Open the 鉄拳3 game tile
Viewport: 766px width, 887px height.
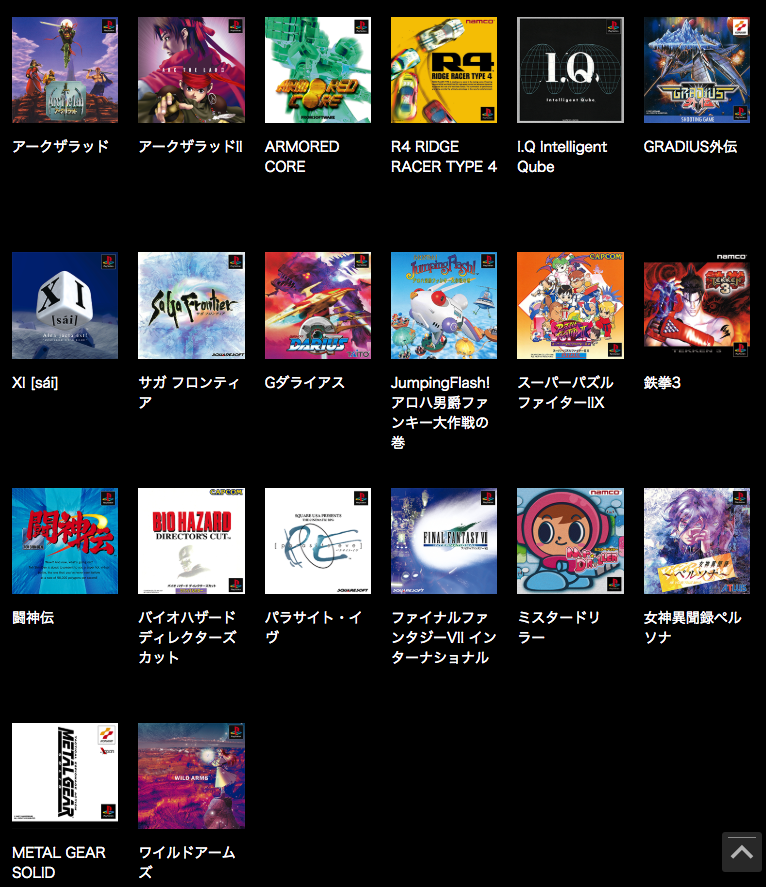(x=696, y=305)
